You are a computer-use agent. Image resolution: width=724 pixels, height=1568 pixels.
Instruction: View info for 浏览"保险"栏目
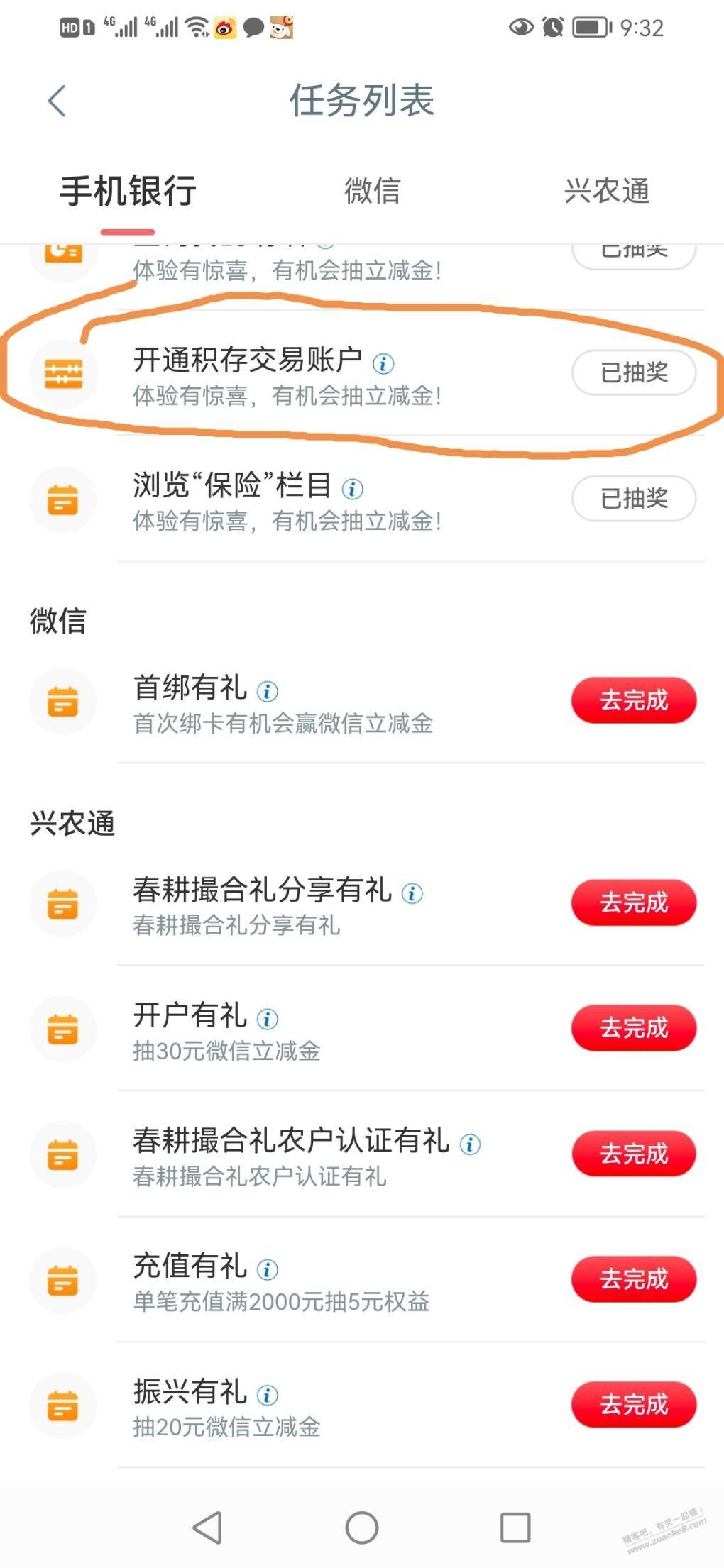coord(353,488)
